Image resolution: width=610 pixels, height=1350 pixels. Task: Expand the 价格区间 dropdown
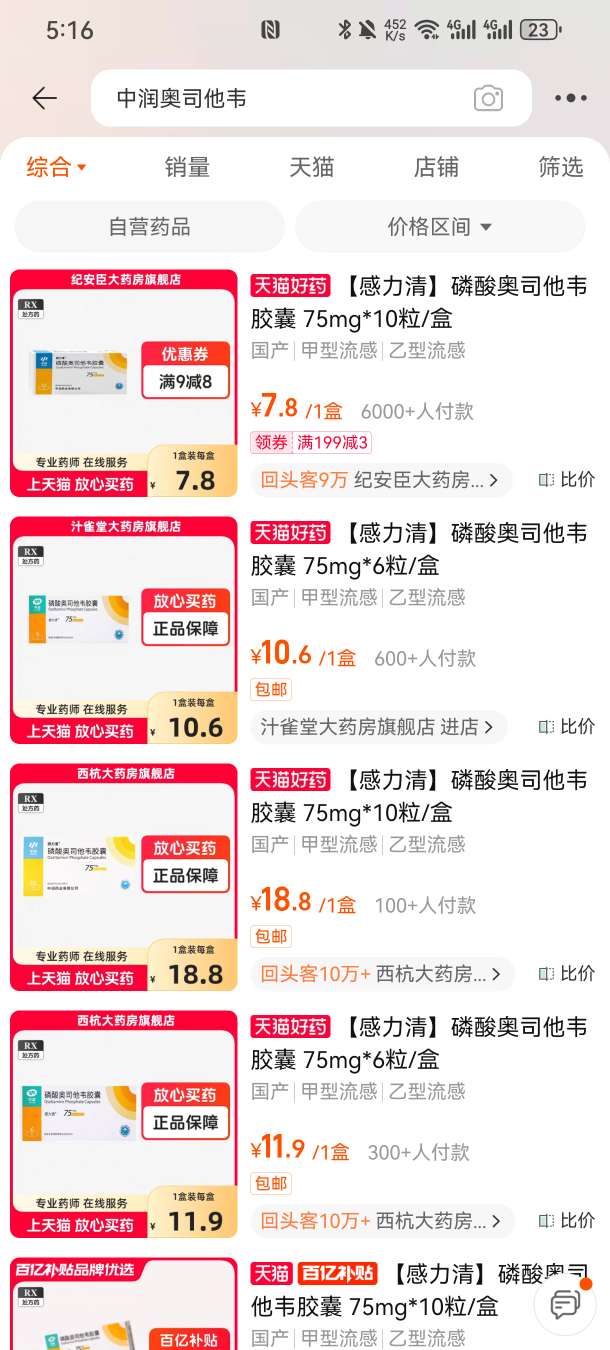pyautogui.click(x=440, y=227)
